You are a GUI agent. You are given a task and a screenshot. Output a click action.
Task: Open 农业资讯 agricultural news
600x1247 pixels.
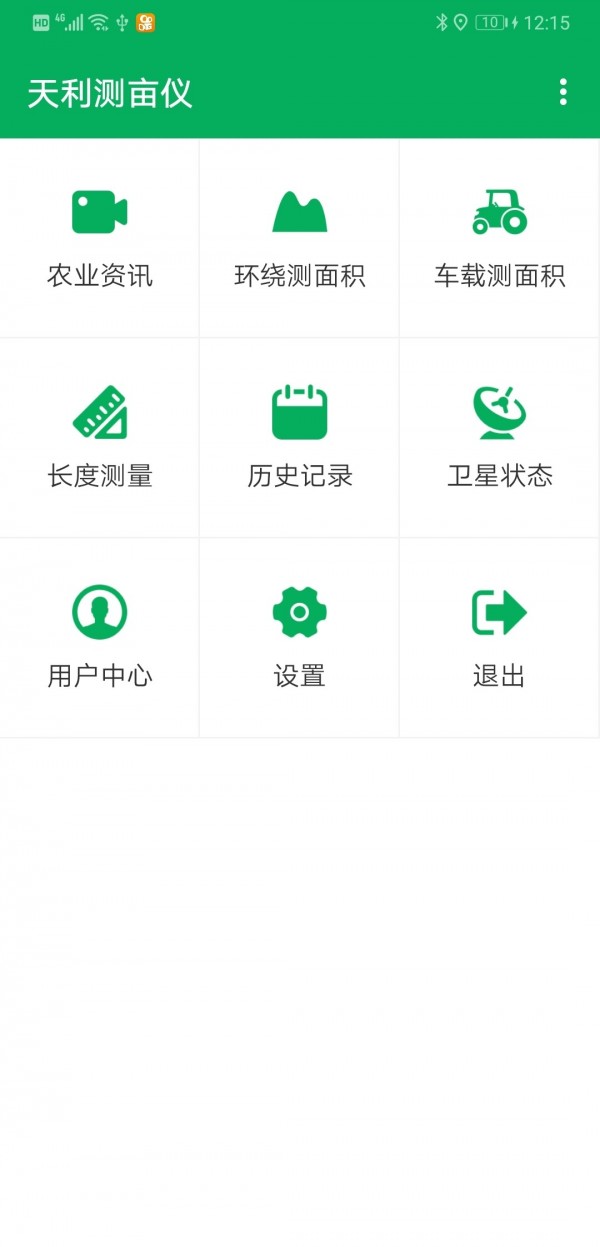[x=100, y=238]
